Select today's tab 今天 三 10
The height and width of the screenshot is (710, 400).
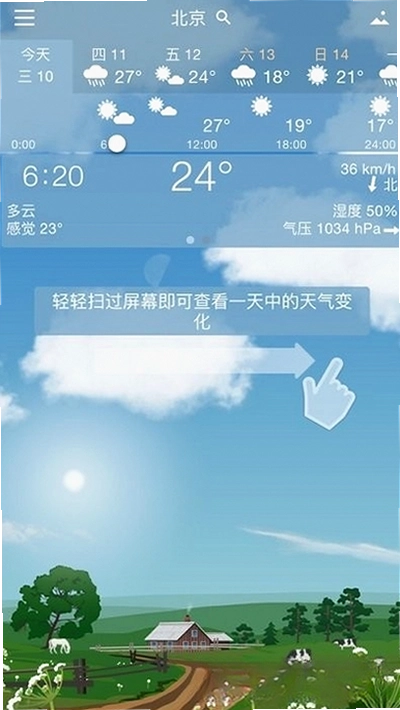(36, 67)
